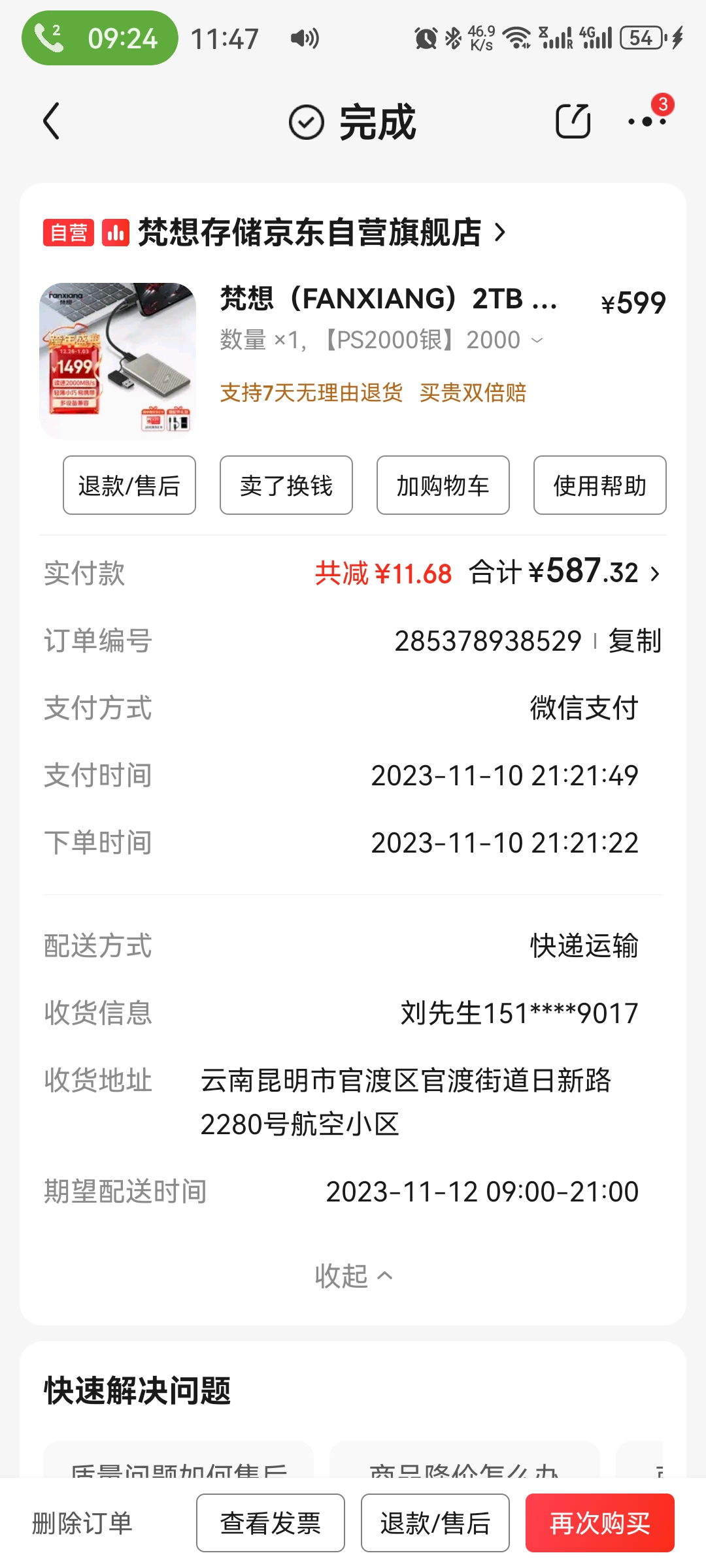
Task: Tap 删除订单 to delete this order
Action: pyautogui.click(x=82, y=1523)
